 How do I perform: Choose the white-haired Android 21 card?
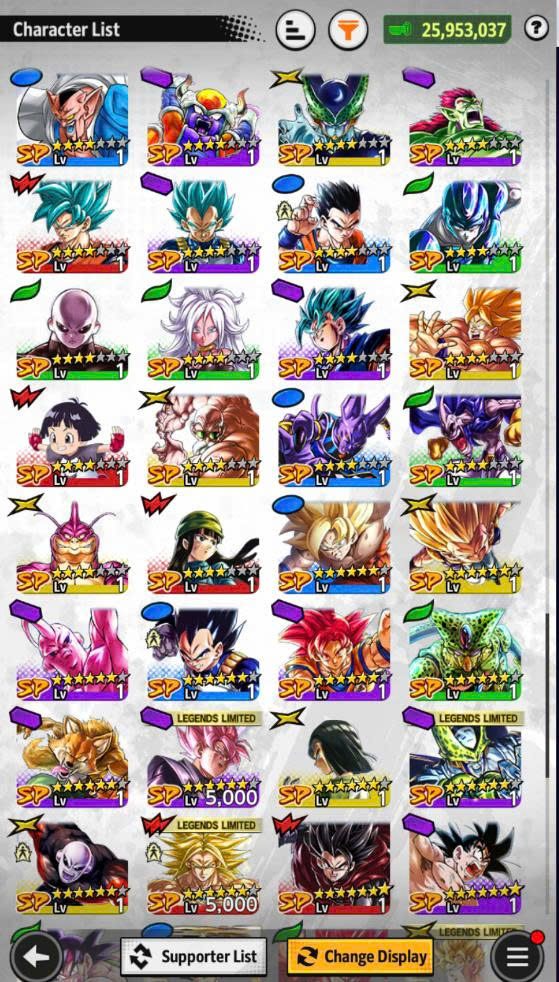click(203, 333)
